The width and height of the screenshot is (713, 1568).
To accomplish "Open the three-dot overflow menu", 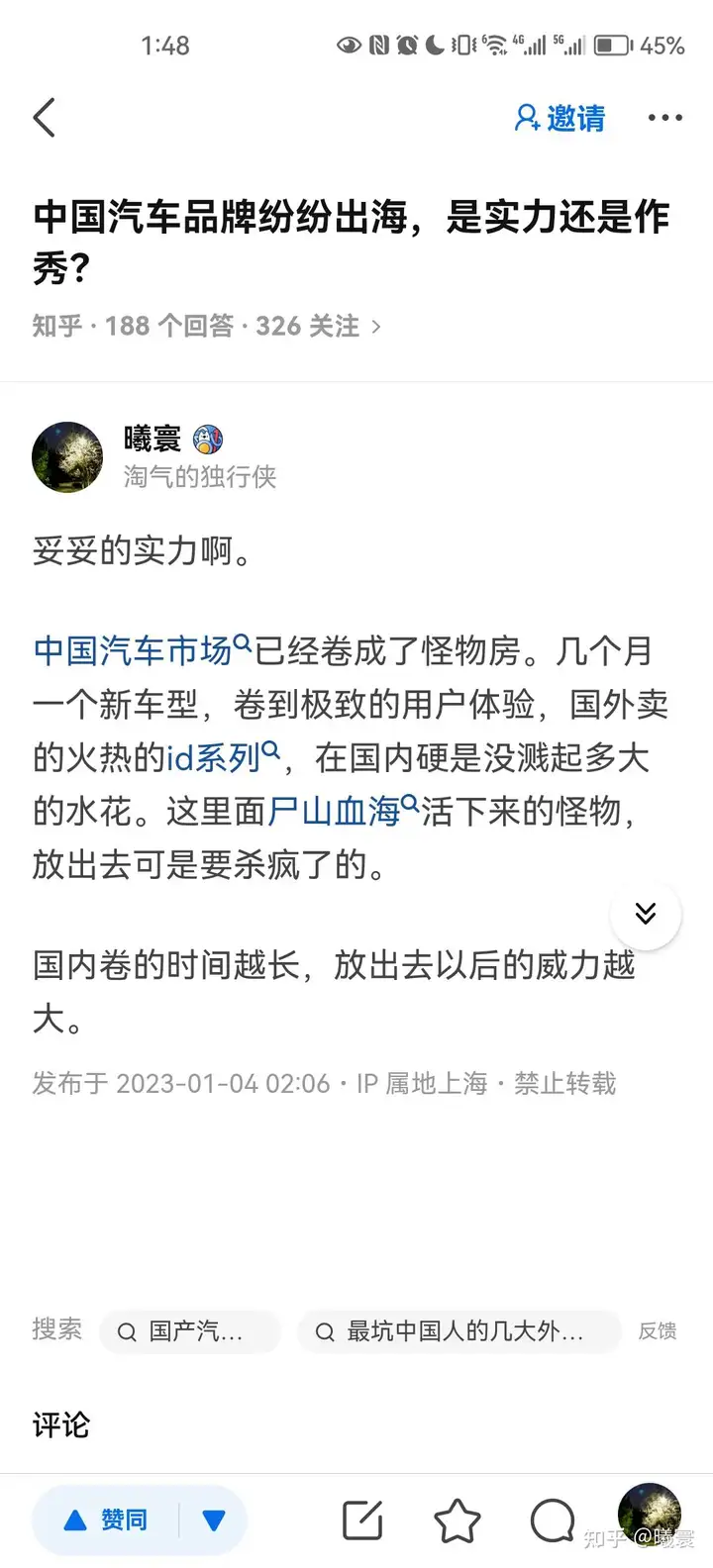I will pos(664,118).
